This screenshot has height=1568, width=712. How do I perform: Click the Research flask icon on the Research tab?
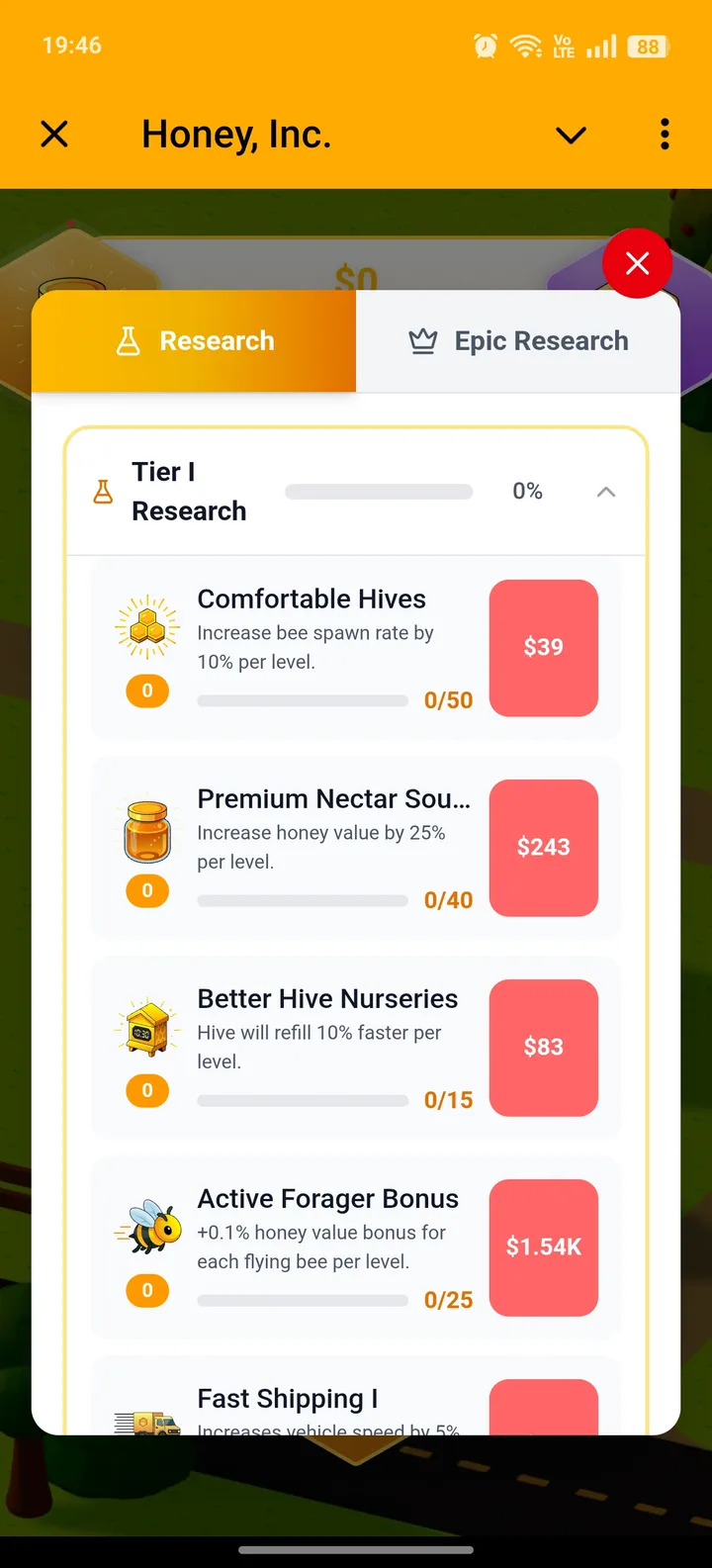(128, 340)
